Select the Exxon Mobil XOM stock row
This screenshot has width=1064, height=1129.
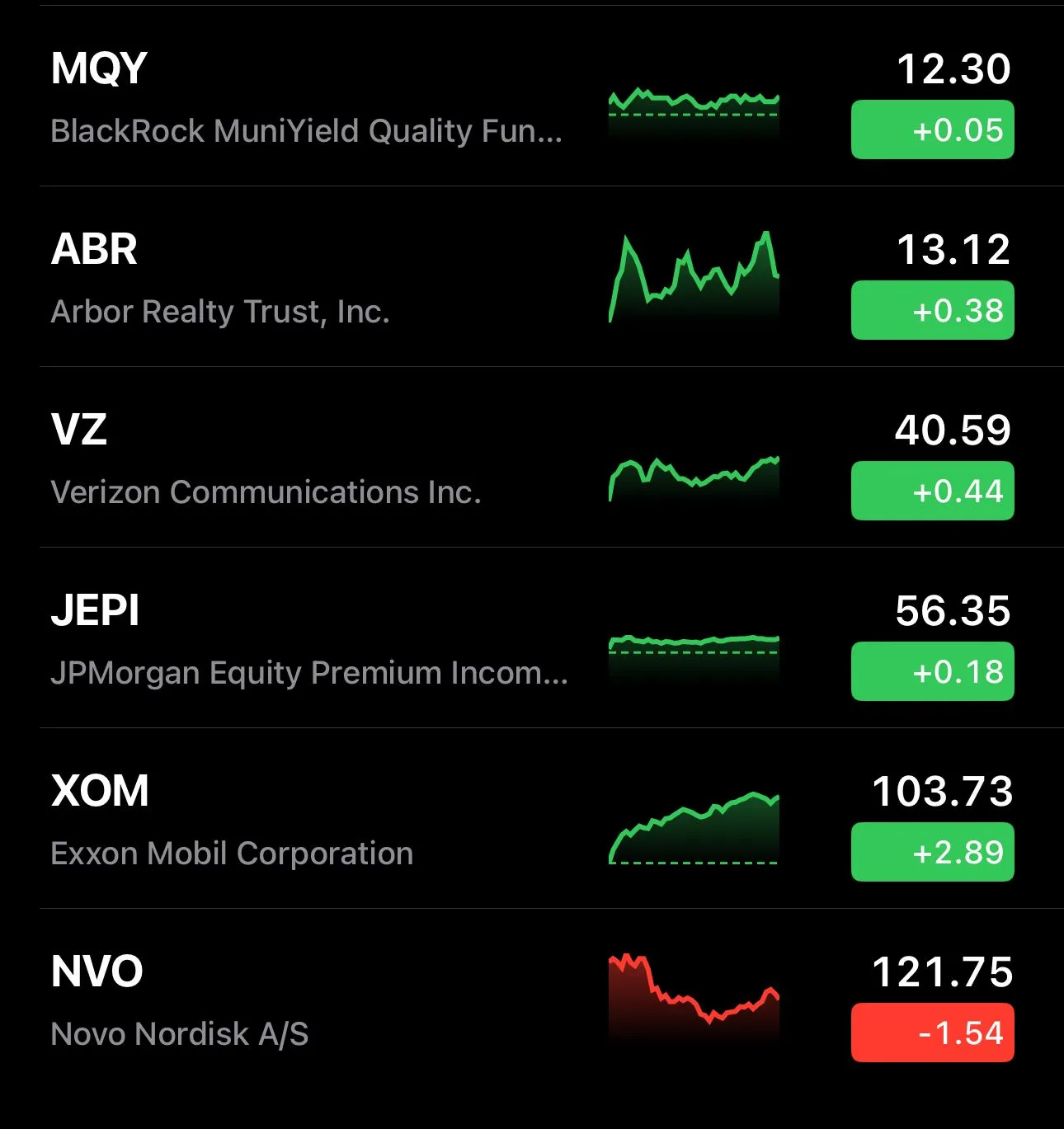click(x=305, y=820)
